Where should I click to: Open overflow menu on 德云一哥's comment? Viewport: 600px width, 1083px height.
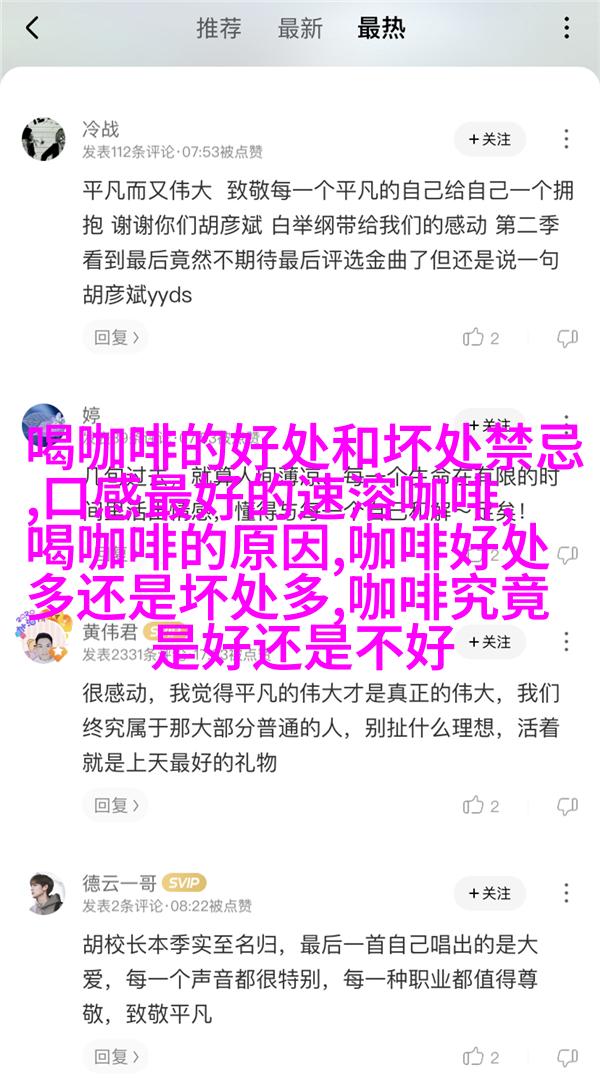(x=568, y=894)
